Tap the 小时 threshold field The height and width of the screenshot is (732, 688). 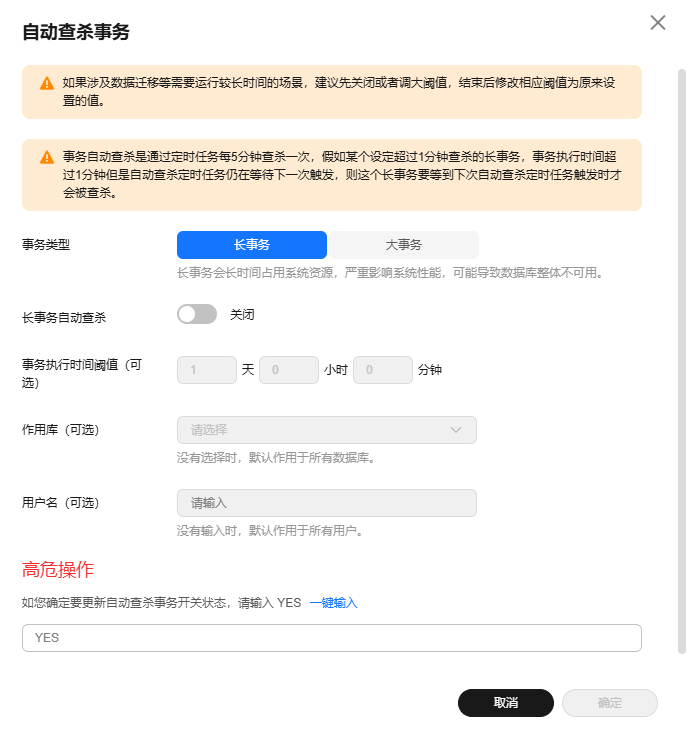click(x=289, y=370)
